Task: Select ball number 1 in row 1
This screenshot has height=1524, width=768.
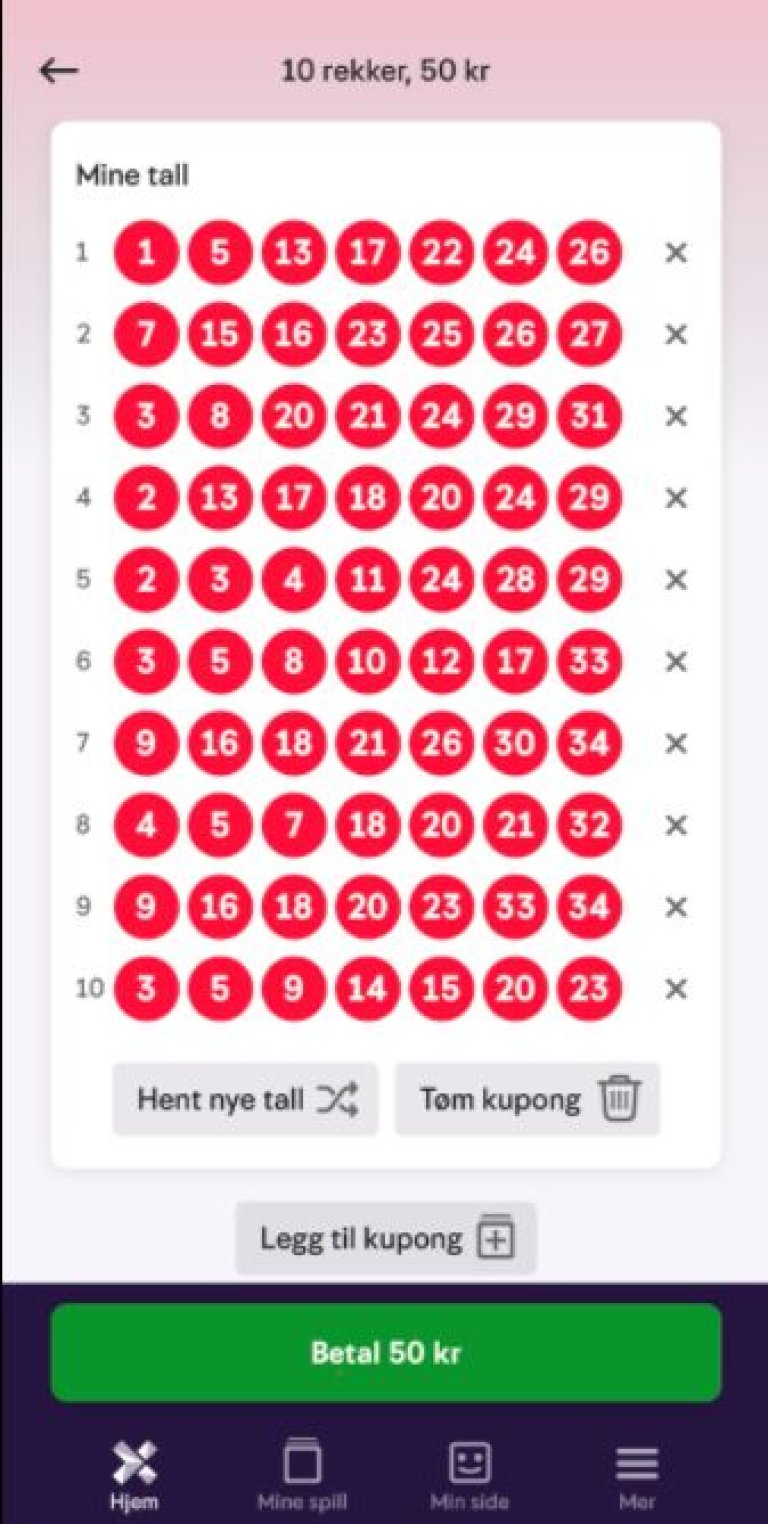Action: click(x=146, y=253)
